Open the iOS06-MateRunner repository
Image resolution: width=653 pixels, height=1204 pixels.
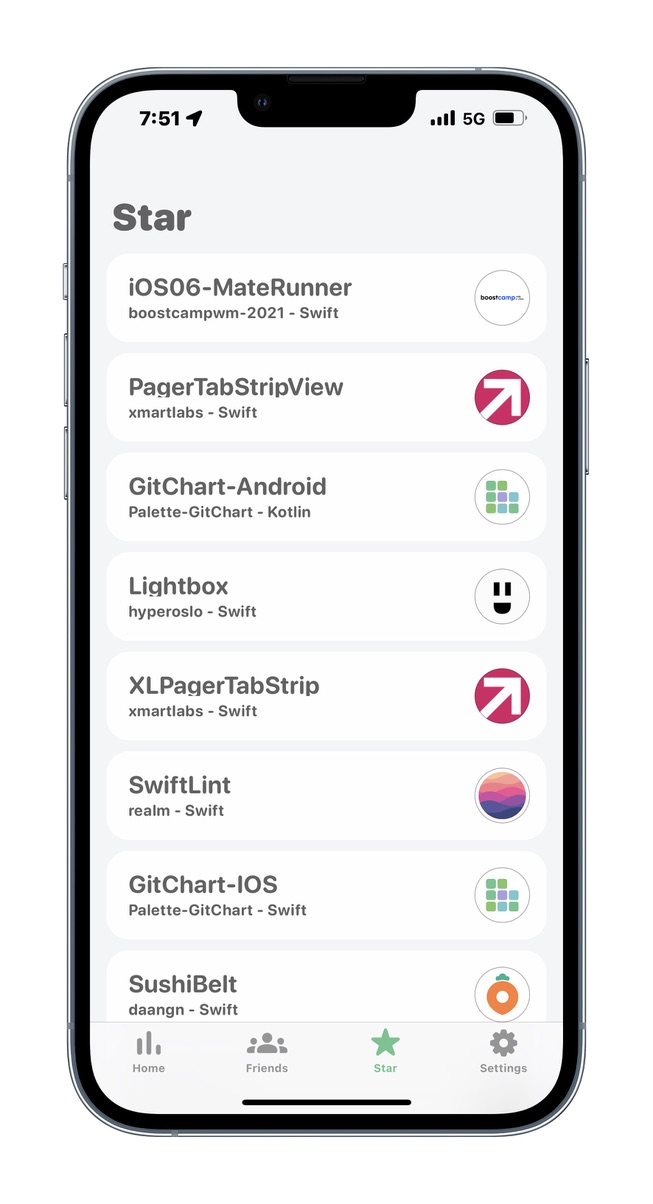coord(326,298)
